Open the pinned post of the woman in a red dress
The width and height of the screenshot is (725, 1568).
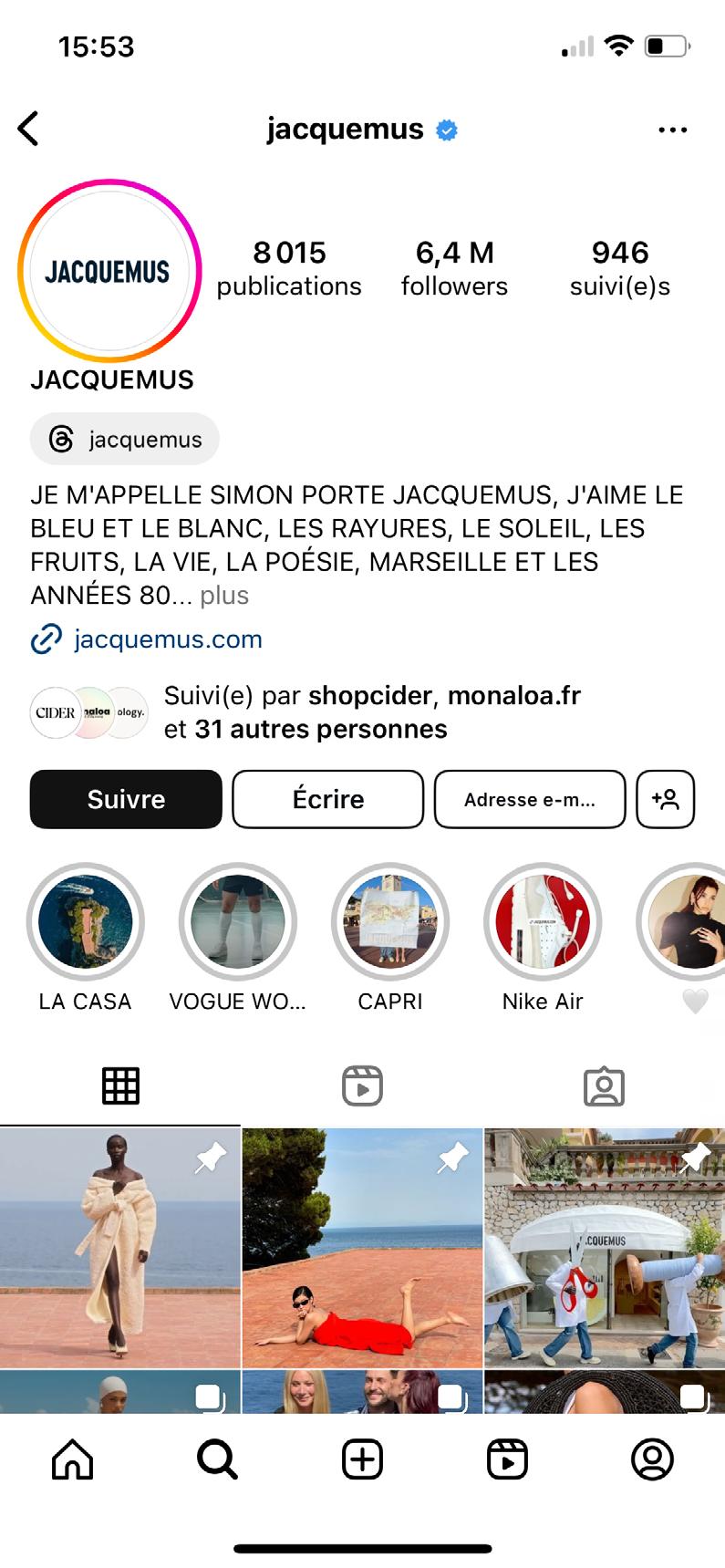[362, 1248]
